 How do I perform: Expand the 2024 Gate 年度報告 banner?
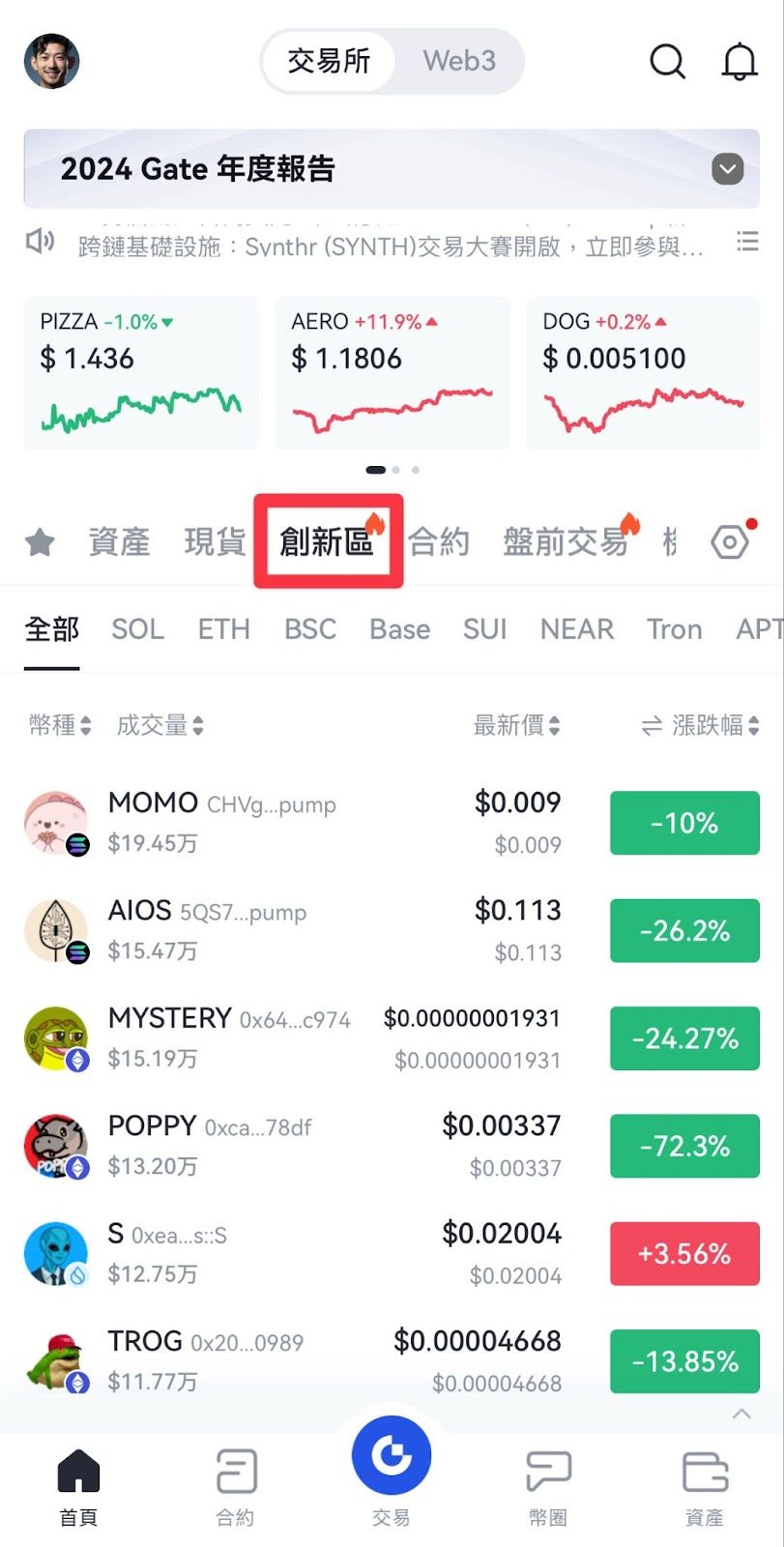coord(727,169)
